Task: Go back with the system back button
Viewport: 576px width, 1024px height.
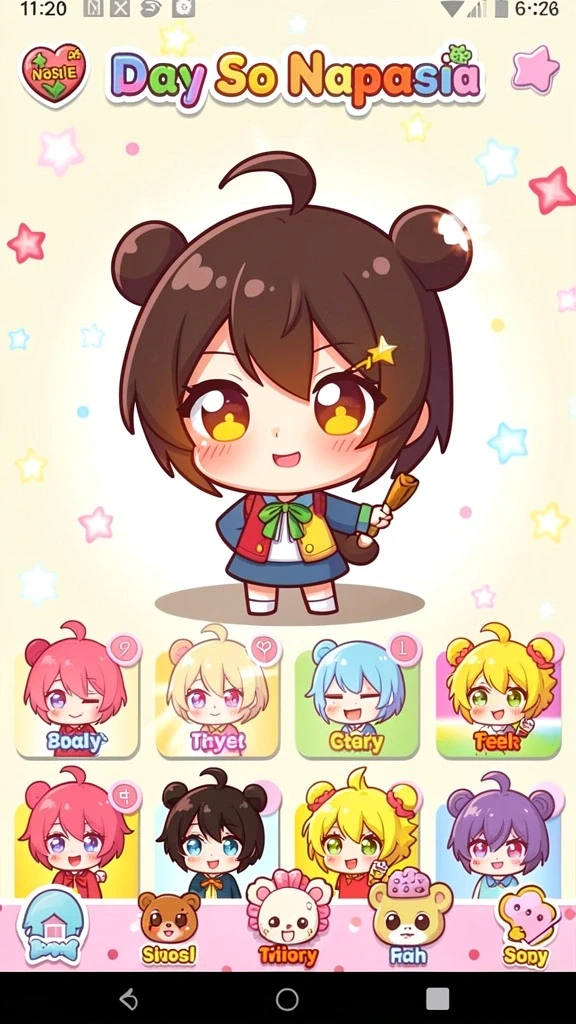Action: pos(129,999)
